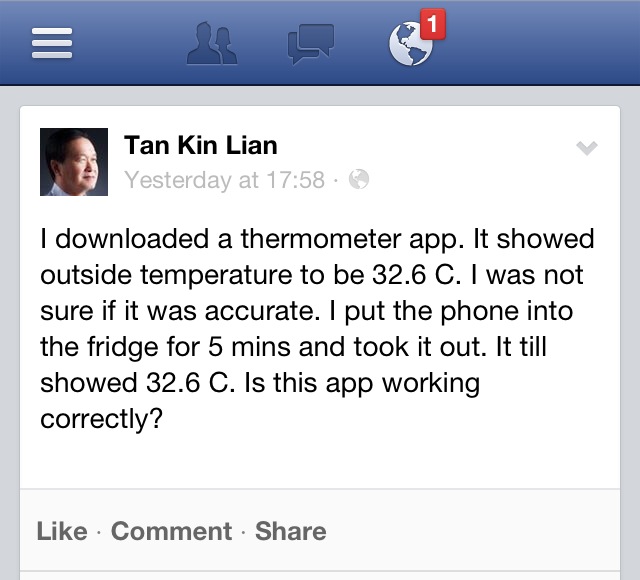Open Tan Kin Lian's profile name link
Viewport: 640px width, 580px height.
(x=200, y=145)
